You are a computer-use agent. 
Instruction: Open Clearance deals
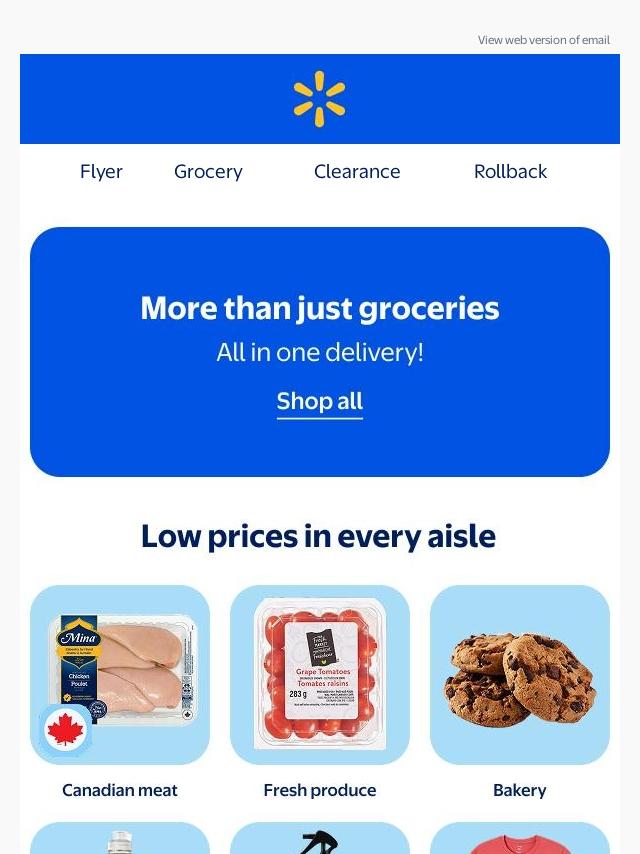[357, 172]
